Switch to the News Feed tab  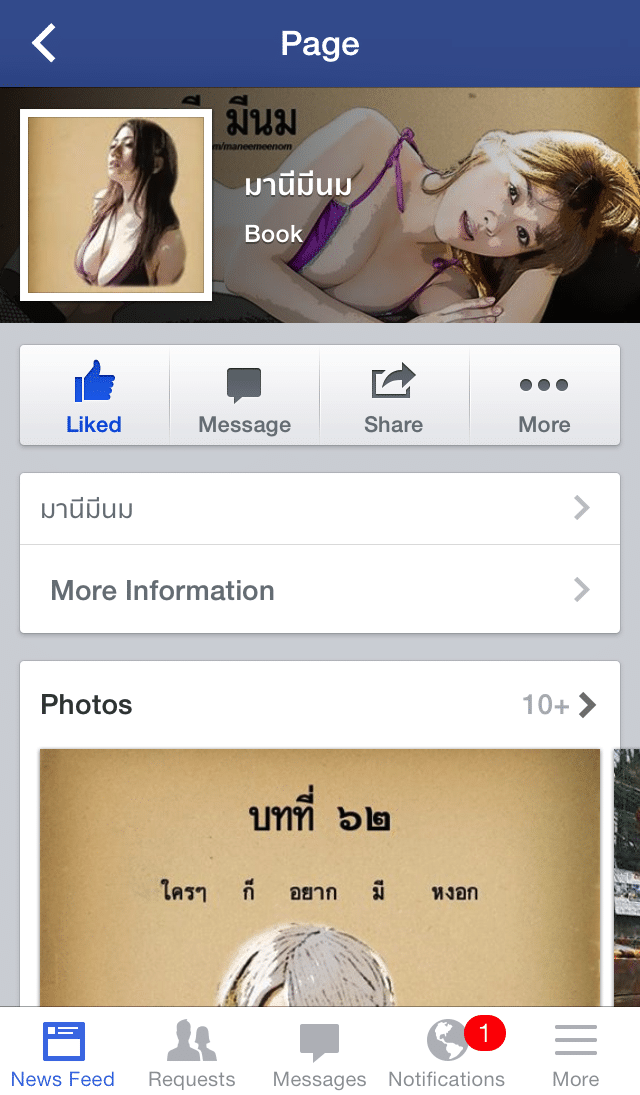(63, 1053)
